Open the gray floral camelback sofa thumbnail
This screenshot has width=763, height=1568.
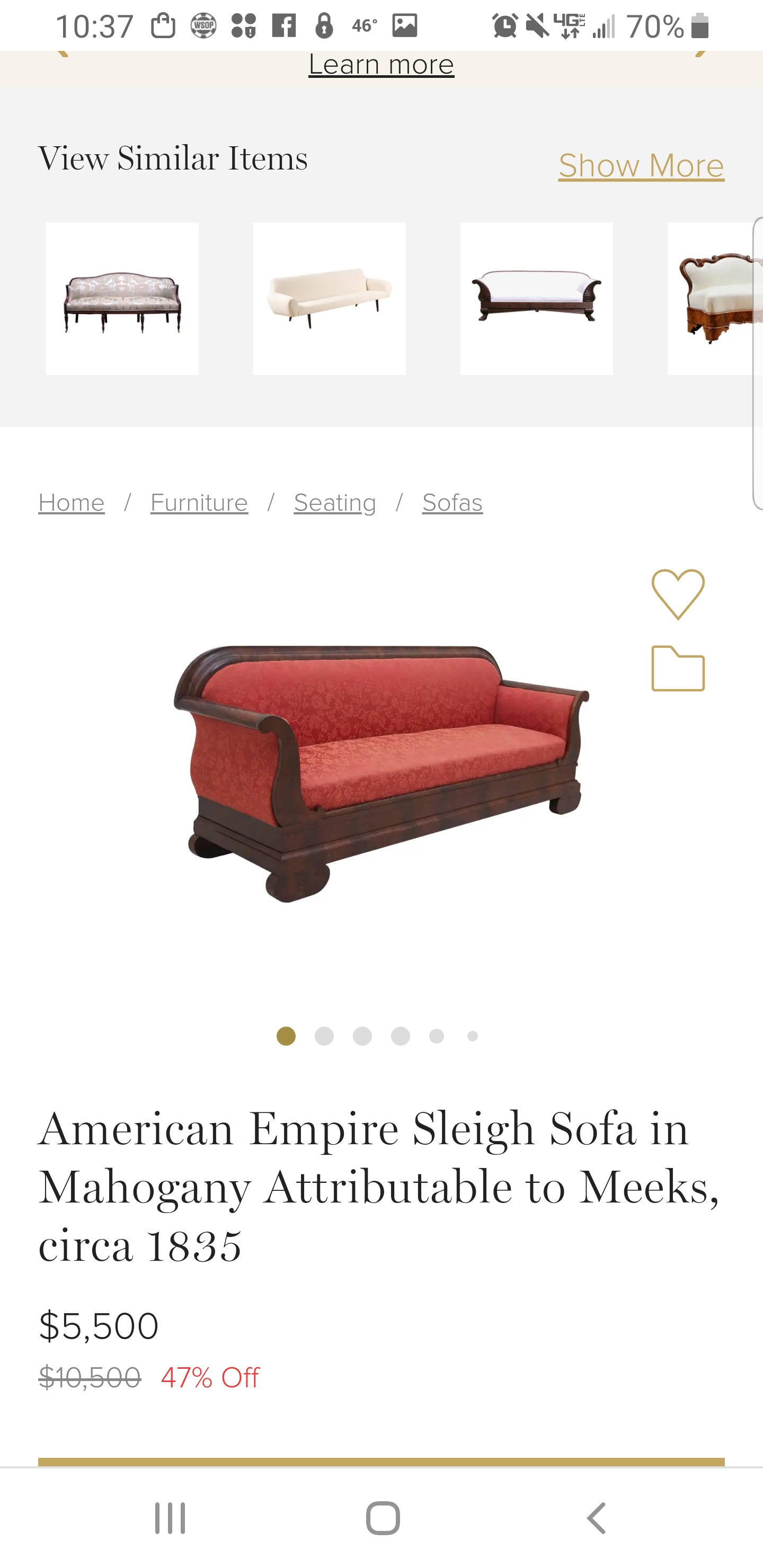click(x=122, y=298)
